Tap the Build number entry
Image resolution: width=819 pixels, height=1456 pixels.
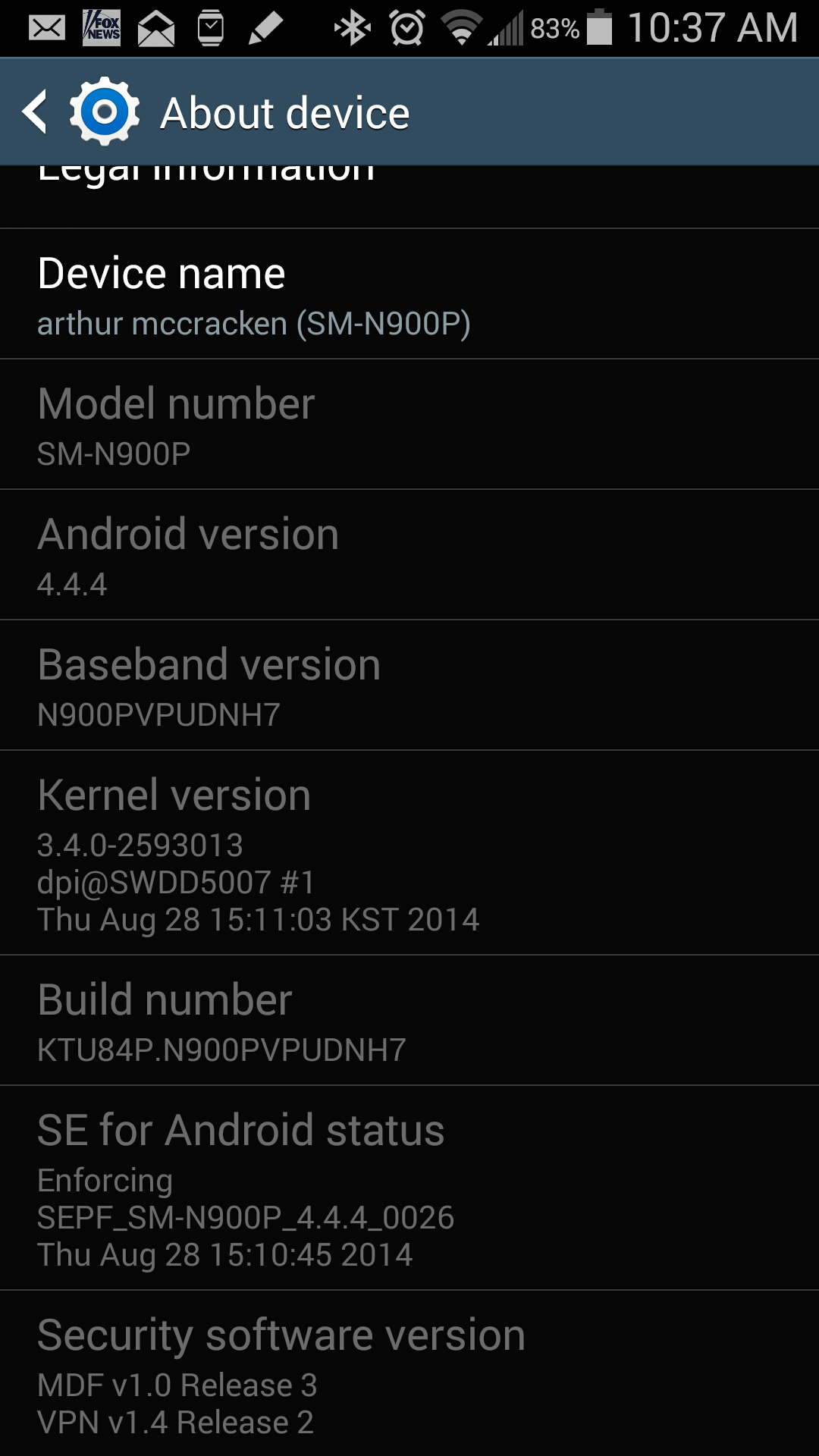409,1021
